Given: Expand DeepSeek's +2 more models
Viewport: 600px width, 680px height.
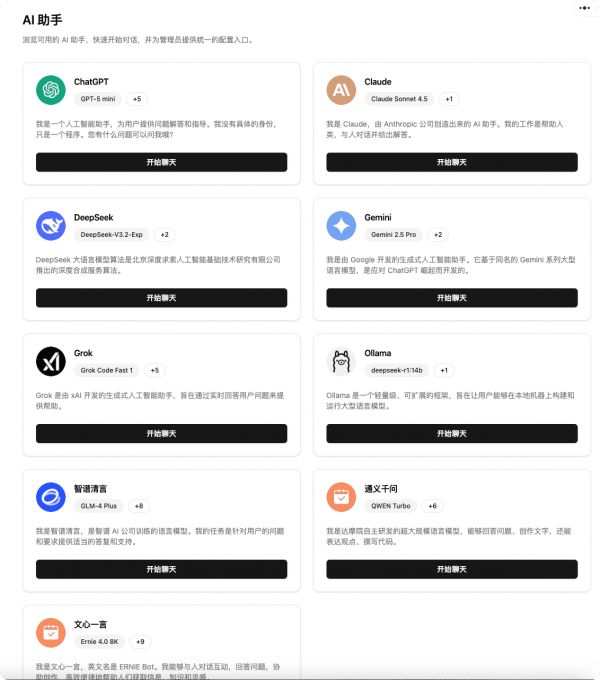Looking at the screenshot, I should 164,235.
